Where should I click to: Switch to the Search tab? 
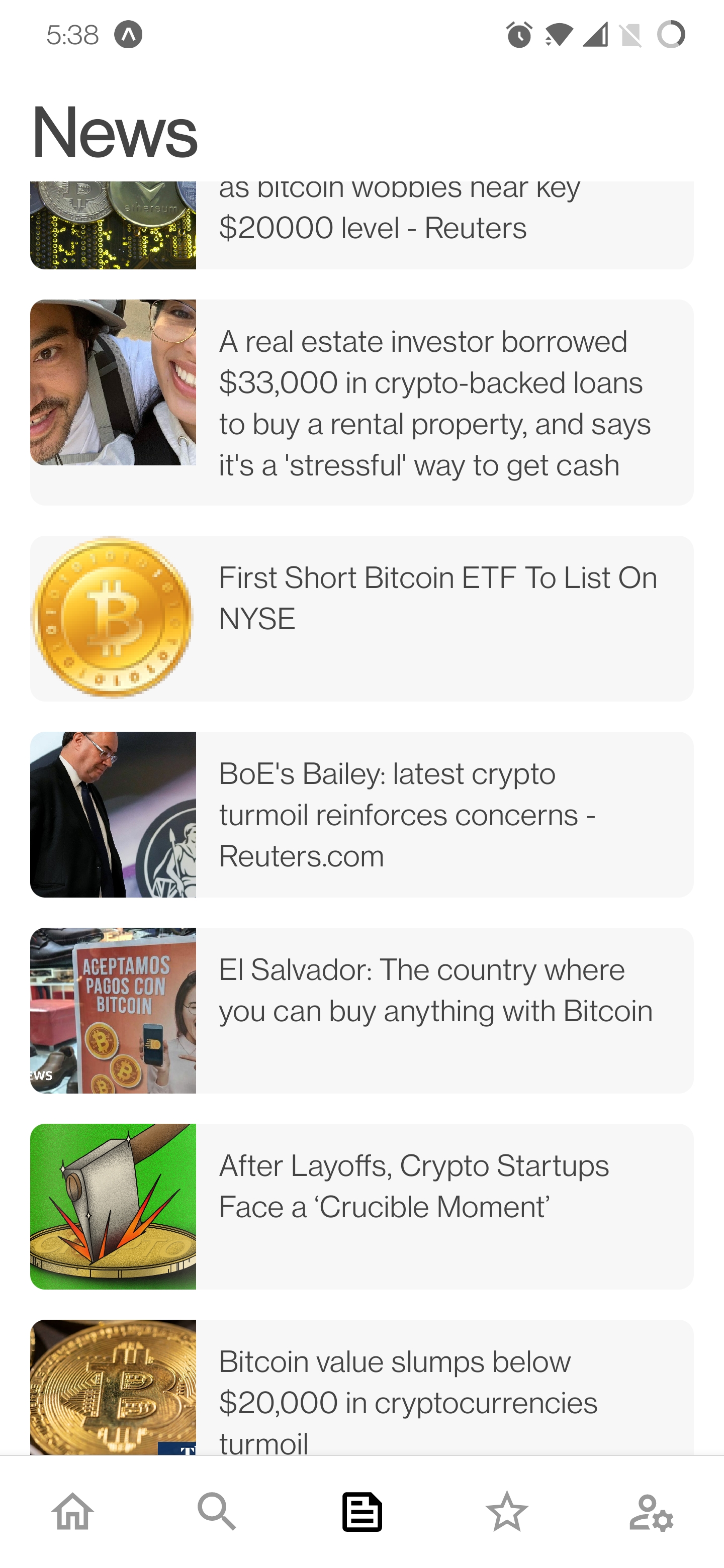[x=217, y=1511]
